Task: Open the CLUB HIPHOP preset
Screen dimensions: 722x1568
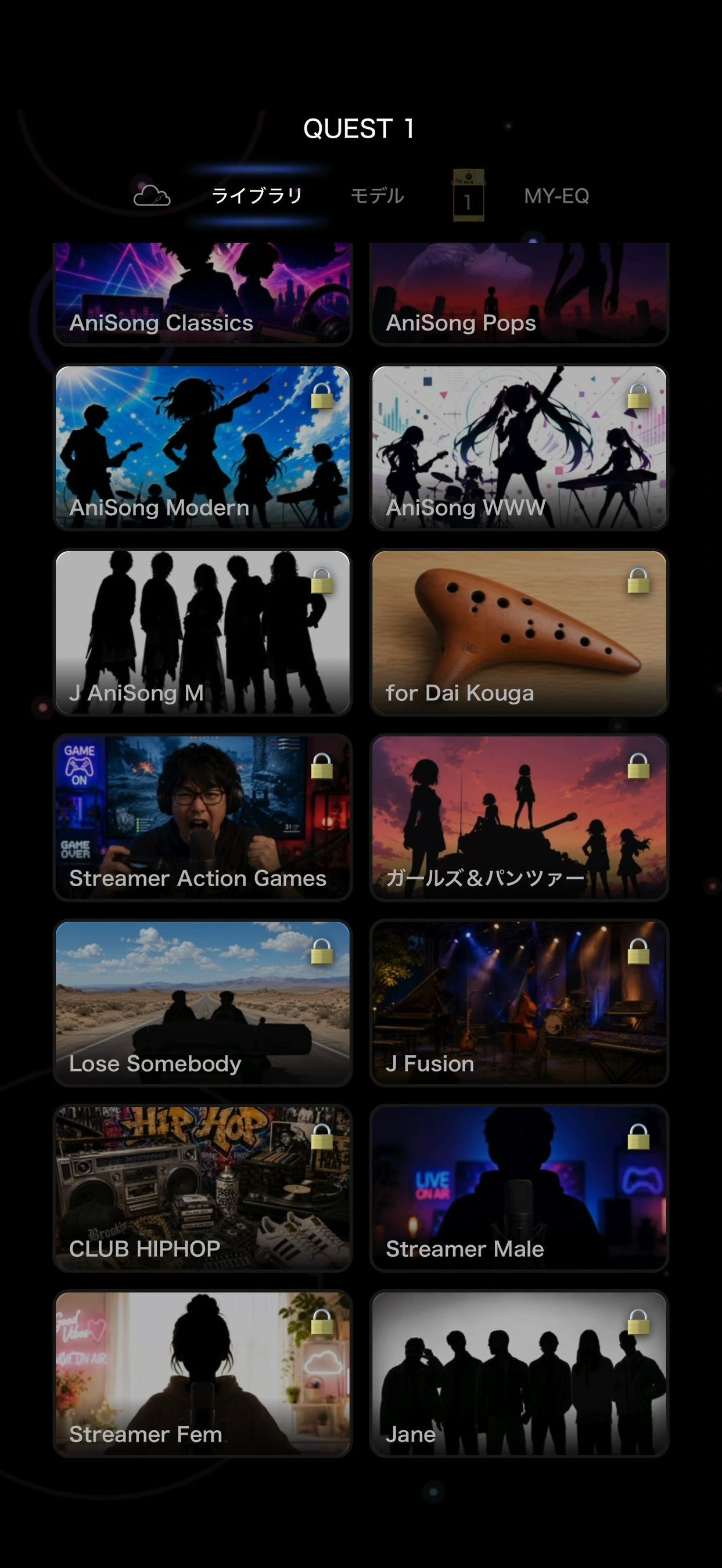Action: 203,1188
